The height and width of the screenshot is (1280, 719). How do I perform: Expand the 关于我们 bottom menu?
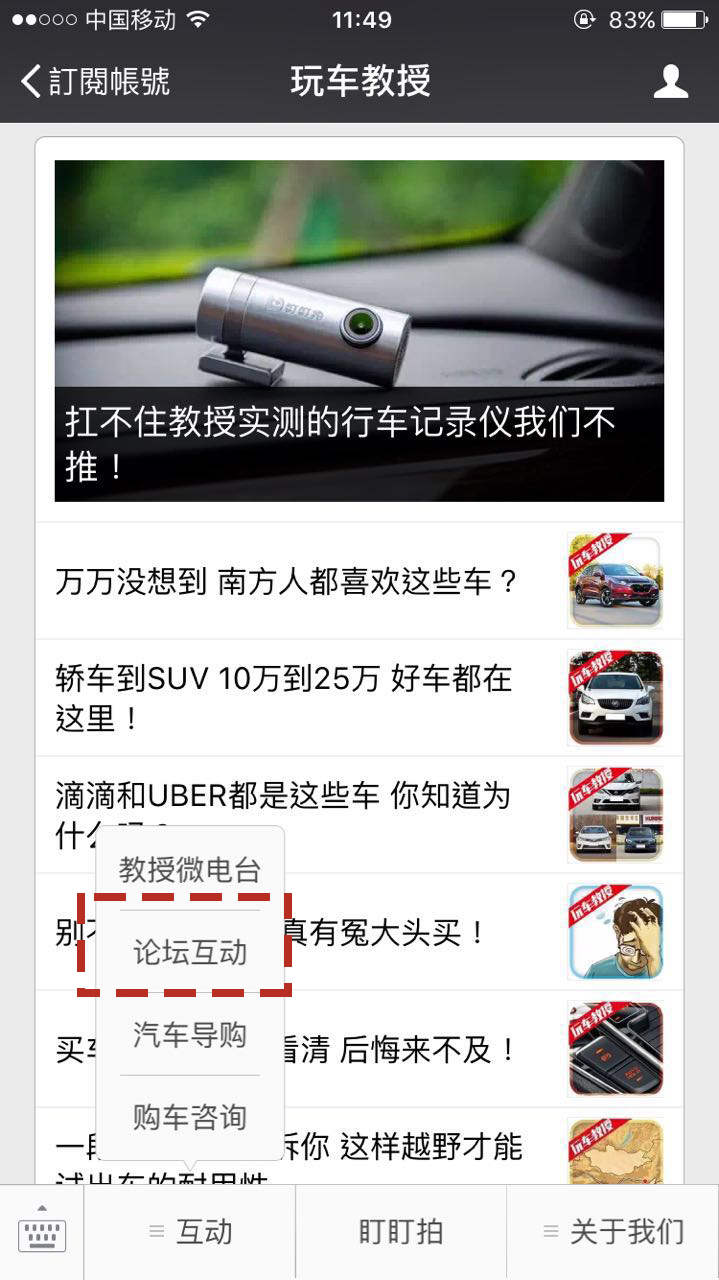click(x=613, y=1232)
